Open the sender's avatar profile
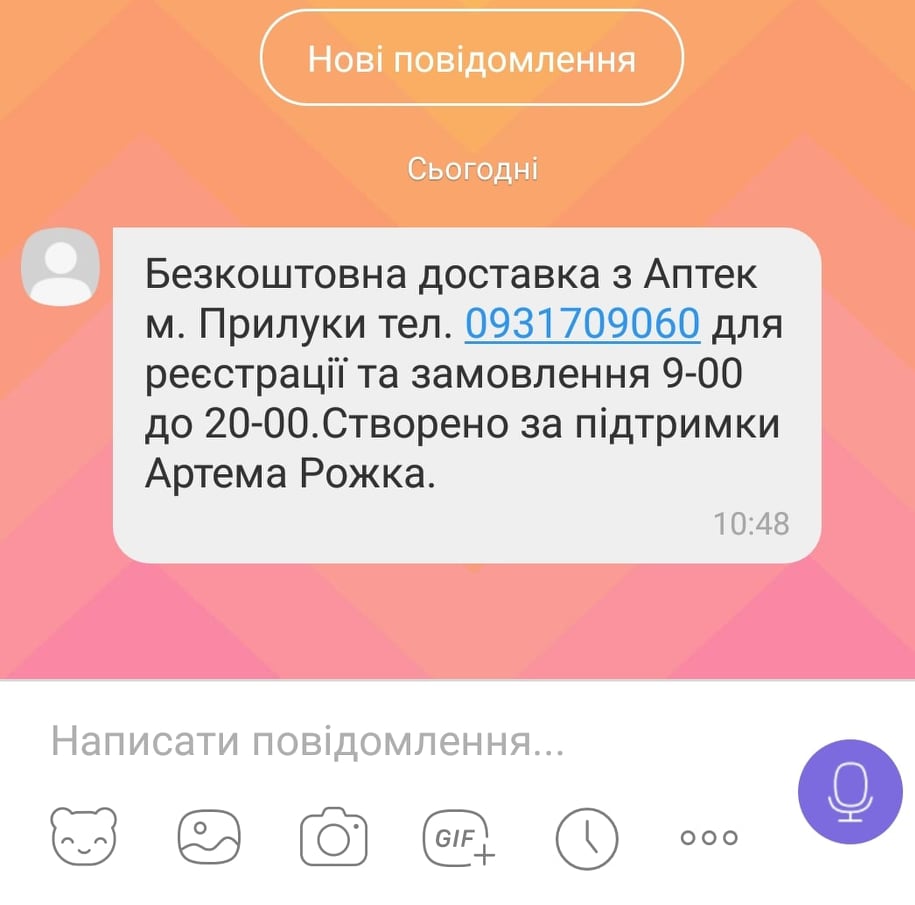915x905 pixels. [x=61, y=265]
